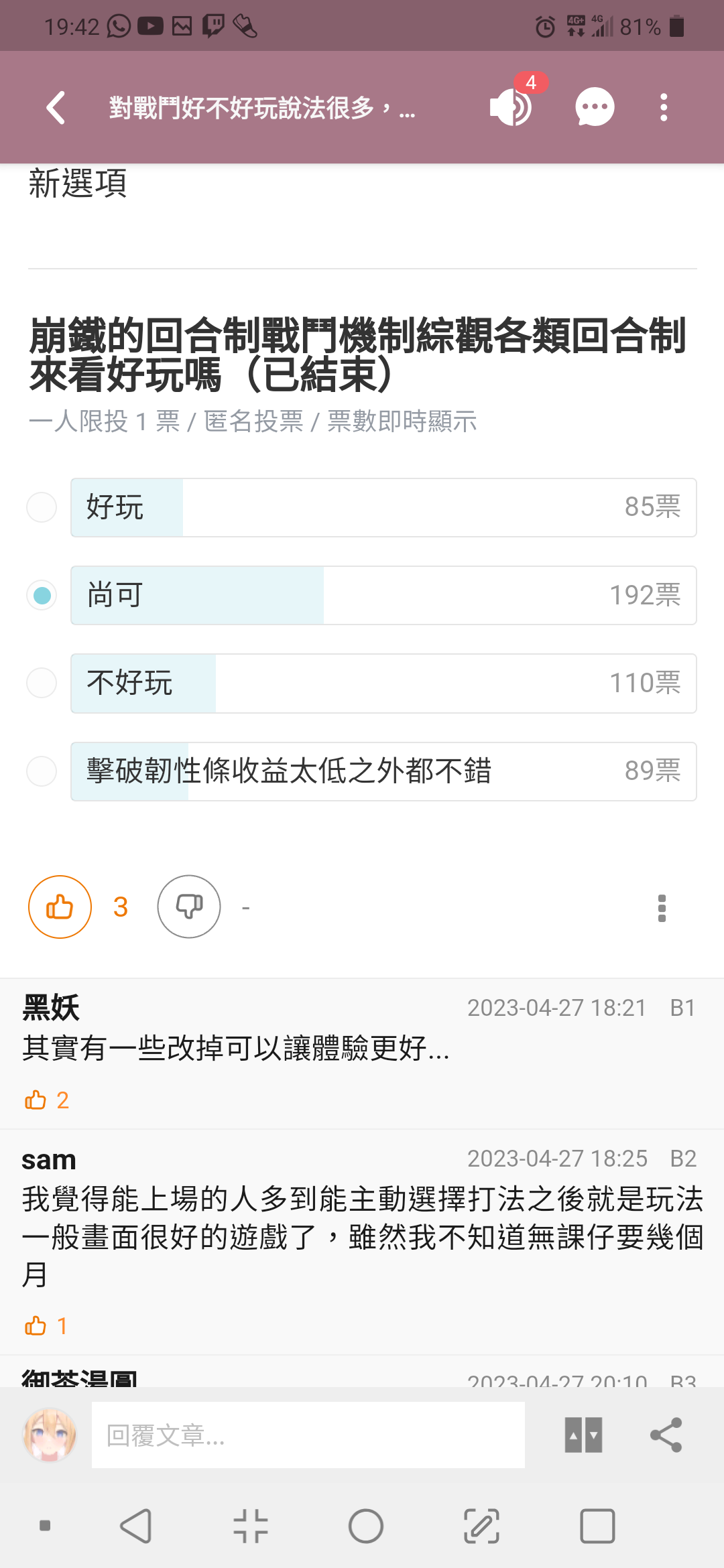Tap the 回覆文章 reply input field
724x1568 pixels.
pyautogui.click(x=308, y=1435)
